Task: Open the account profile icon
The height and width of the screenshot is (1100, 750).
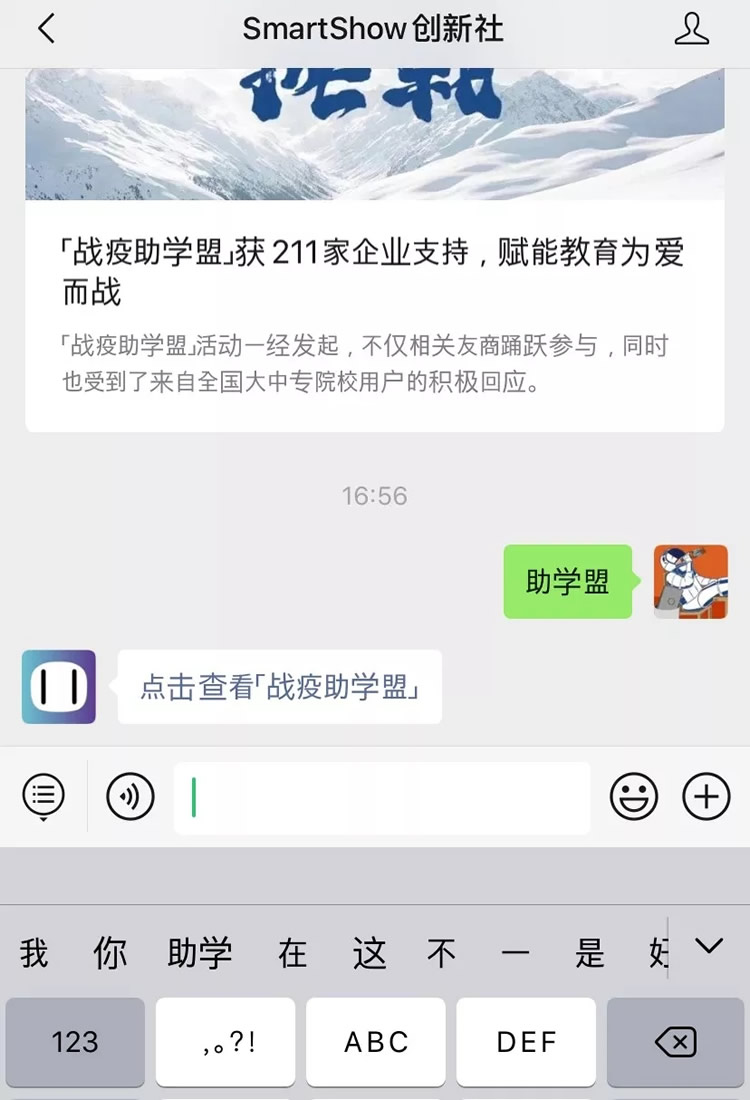Action: (691, 29)
